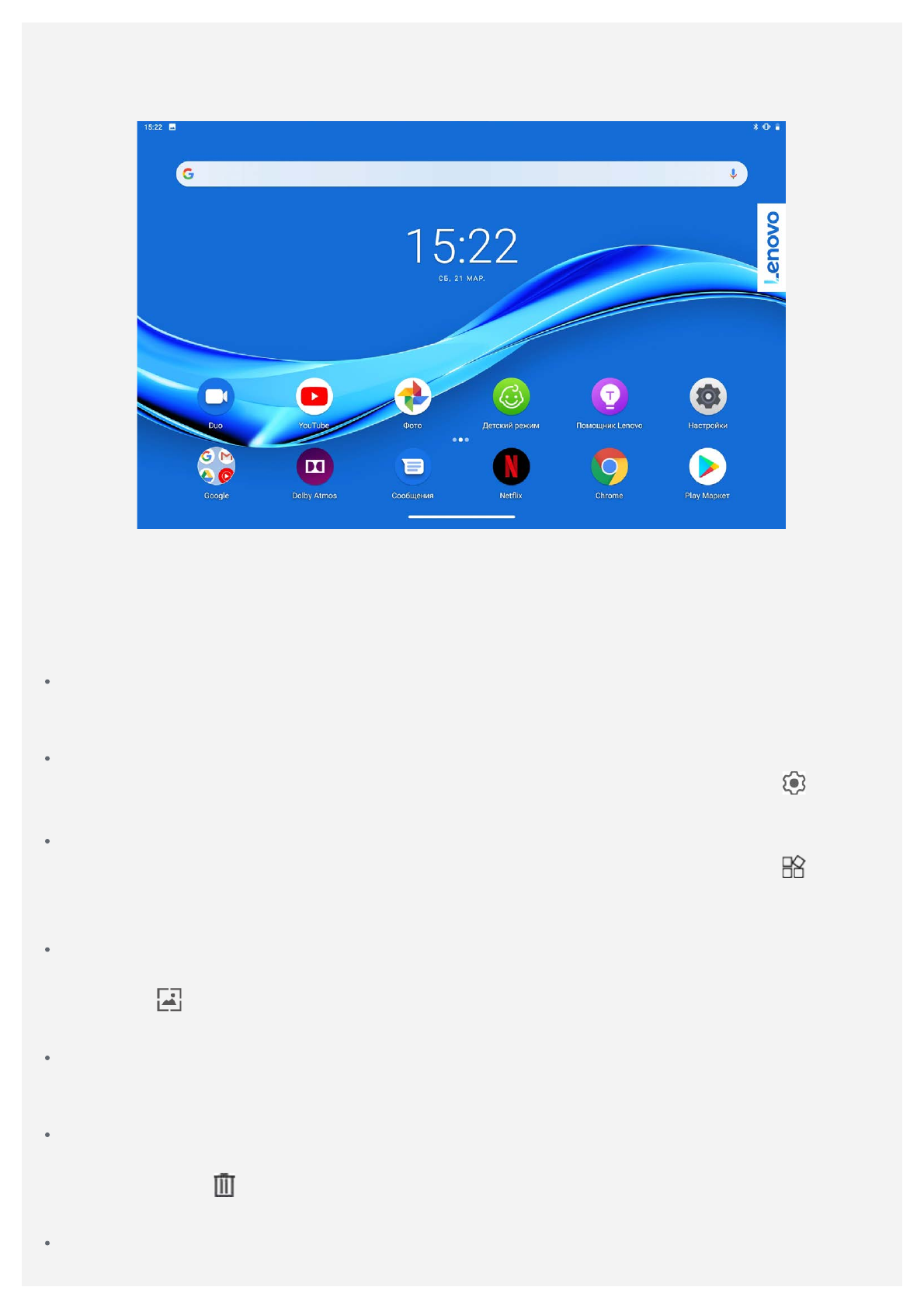Tap the Bluetooth status bar icon
Viewport: 924px width, 1308px height.
[756, 125]
